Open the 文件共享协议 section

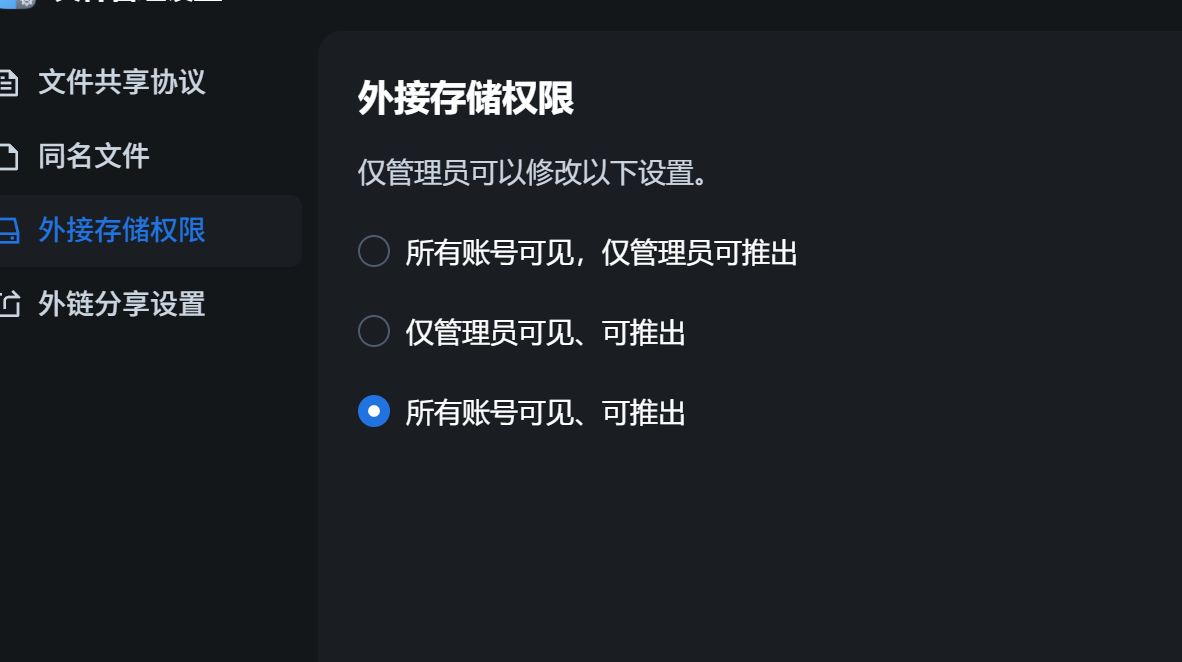coord(121,82)
